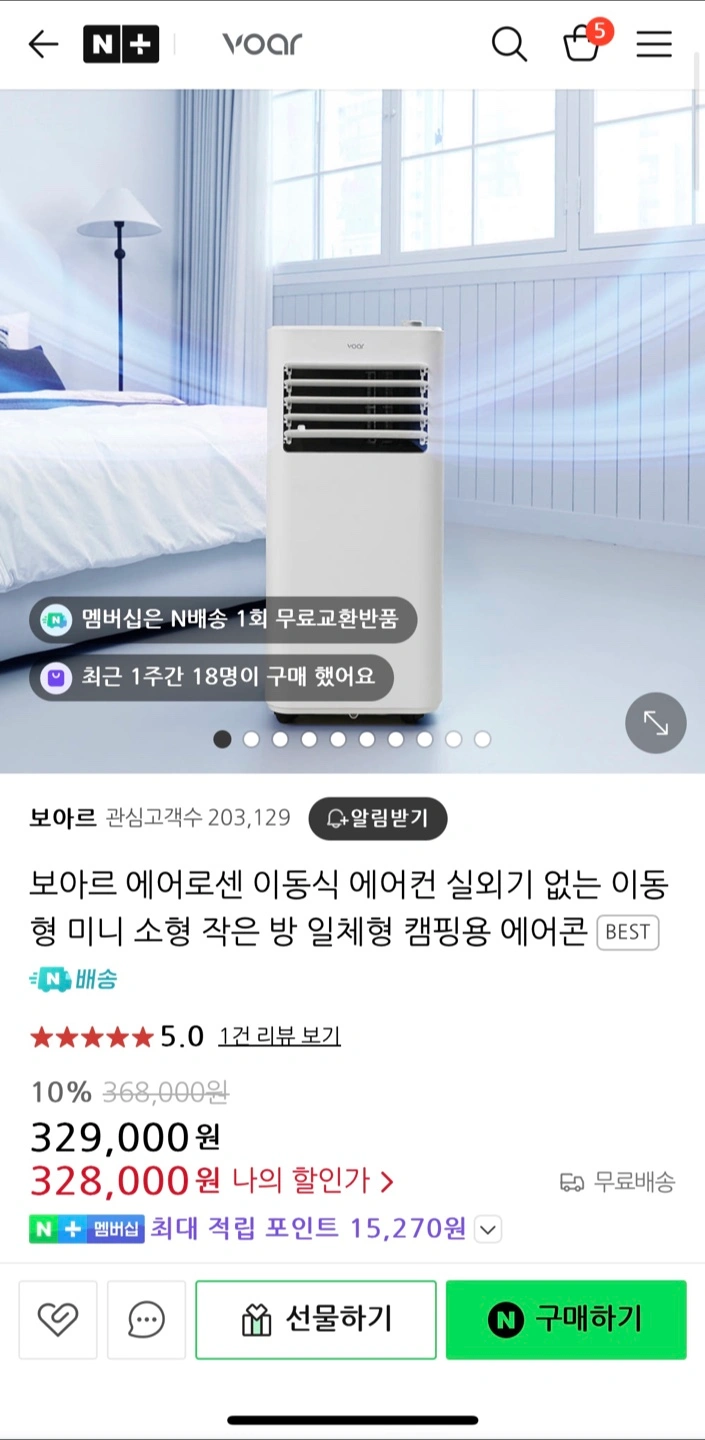Tap 구매하기 to buy now

[566, 1319]
